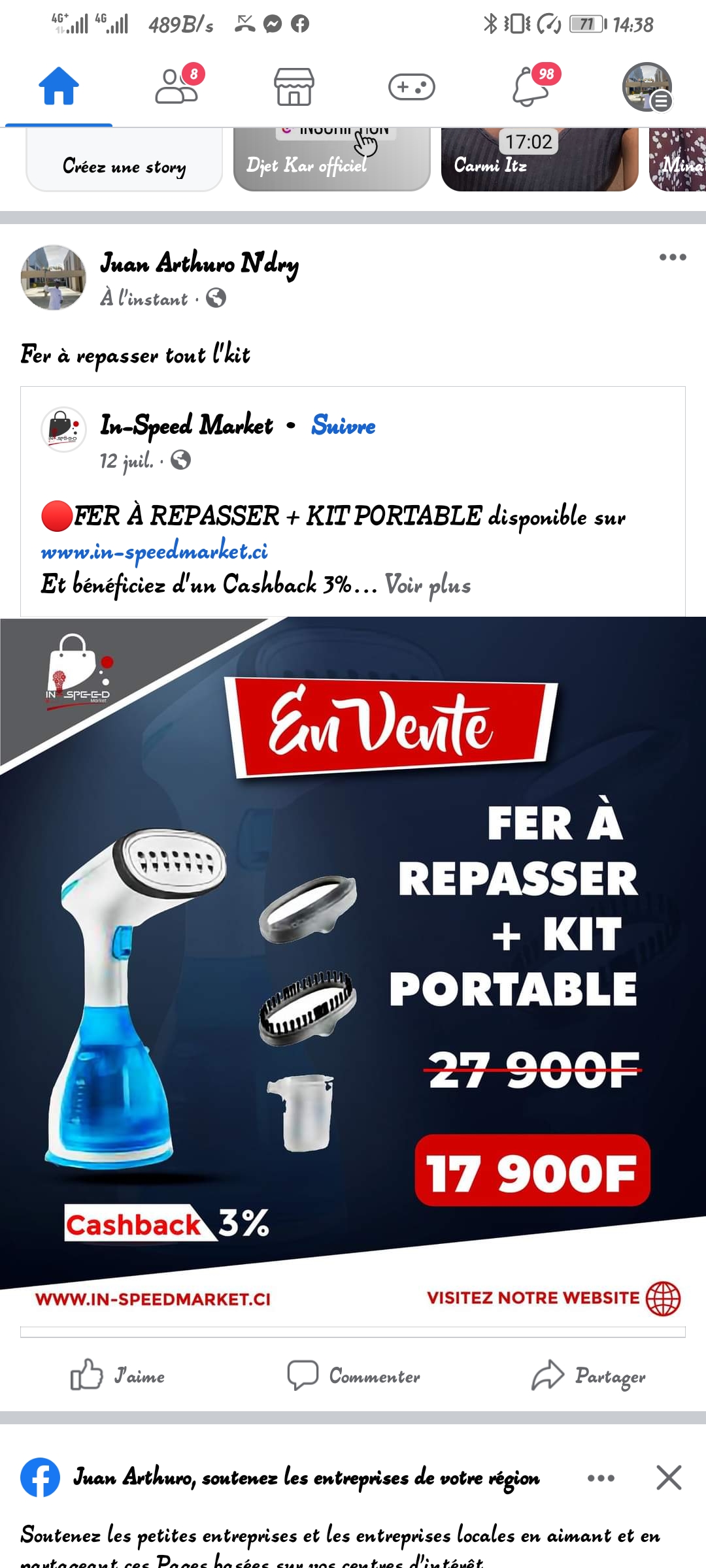Open the Marketplace tab

(x=294, y=86)
